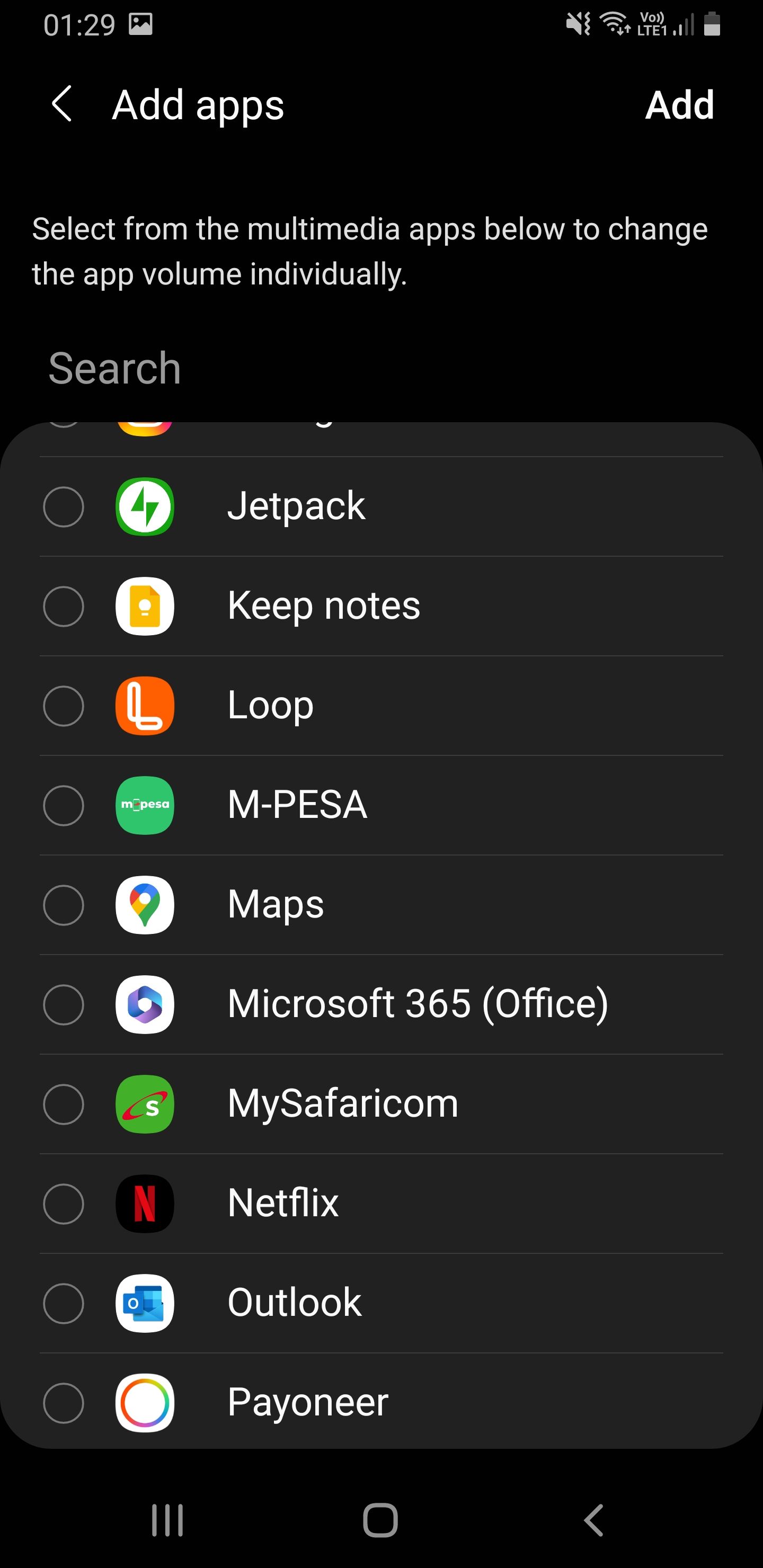Select the radio button next to Outlook
The height and width of the screenshot is (1568, 763).
(x=64, y=1304)
